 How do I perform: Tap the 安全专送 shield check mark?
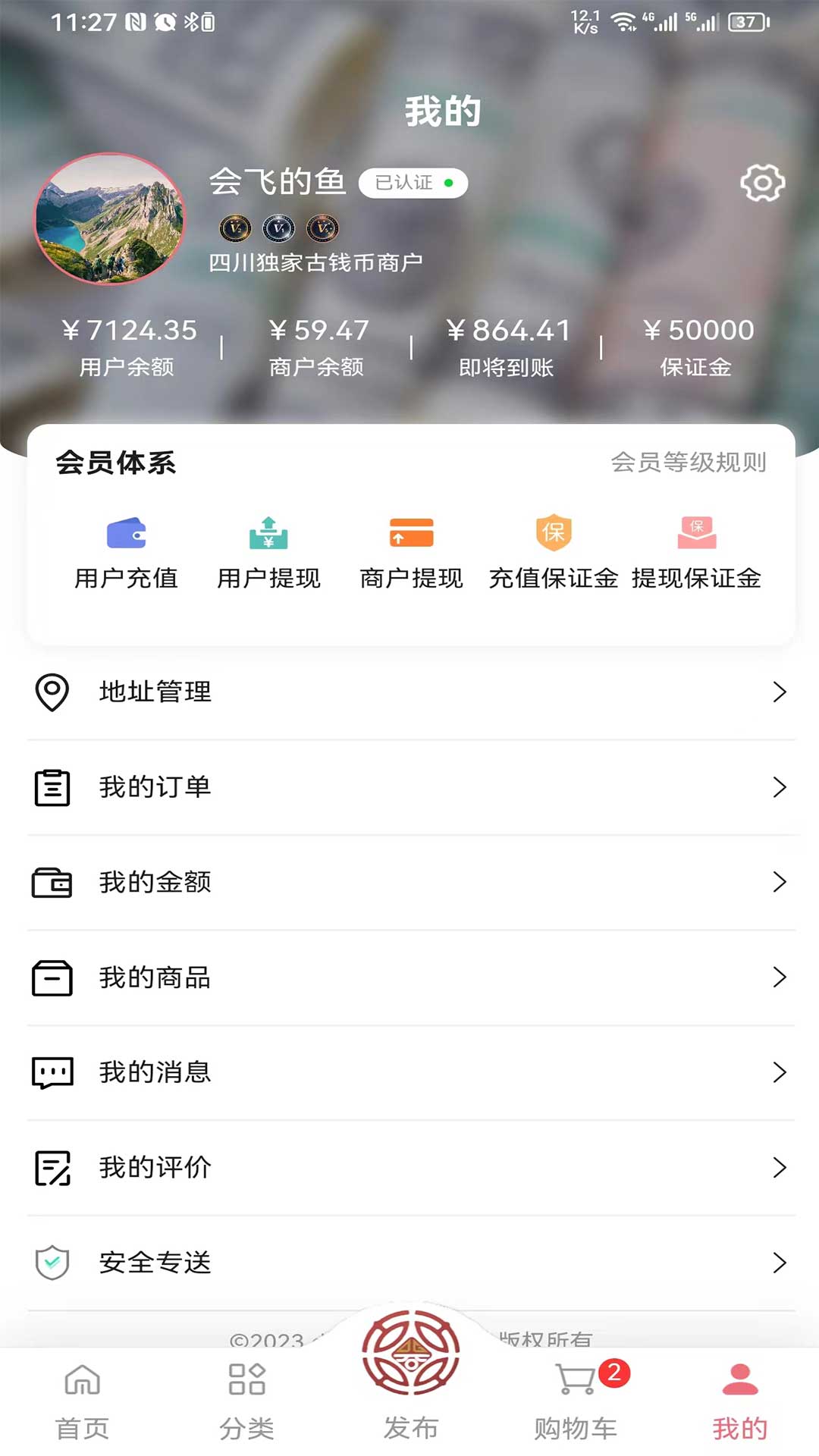coord(52,1262)
